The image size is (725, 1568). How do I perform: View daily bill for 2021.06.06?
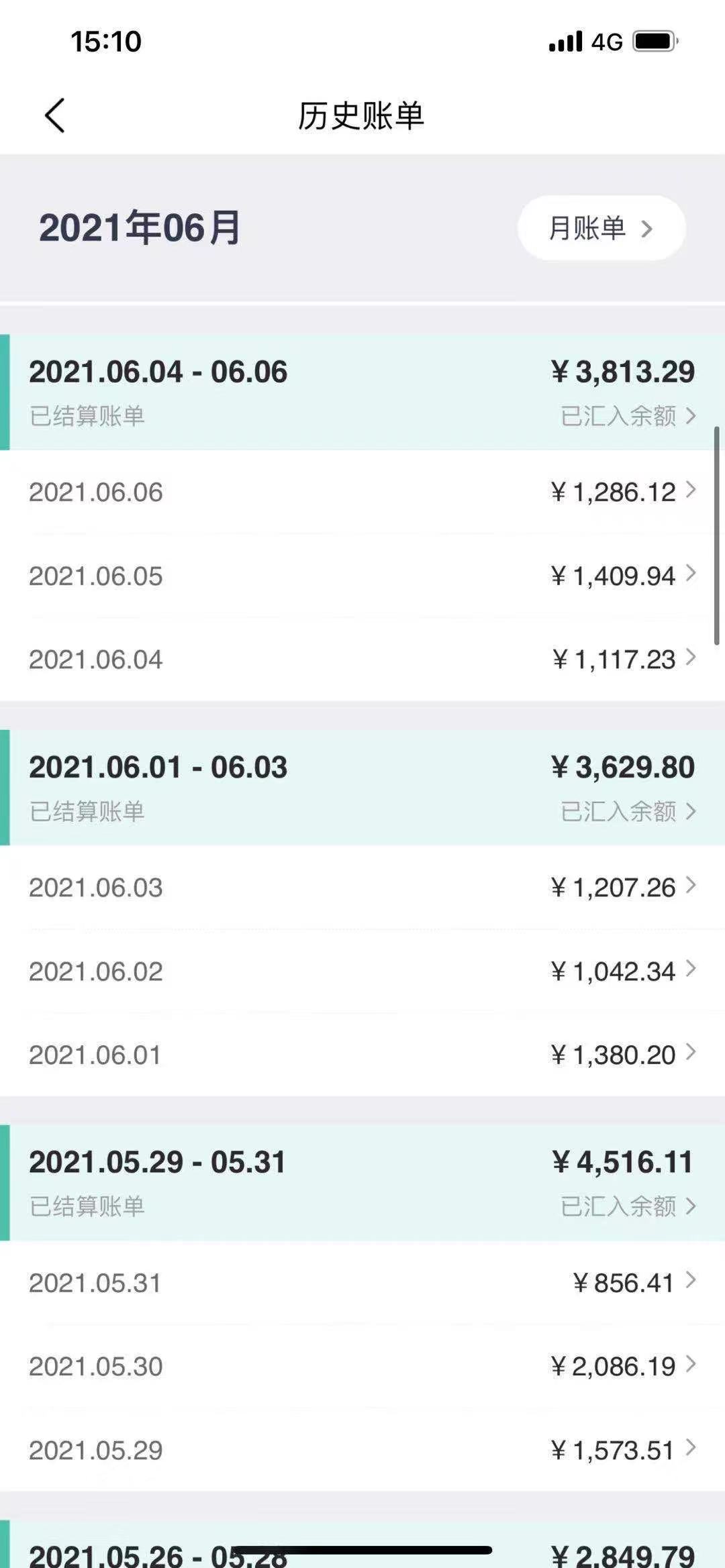click(x=362, y=492)
